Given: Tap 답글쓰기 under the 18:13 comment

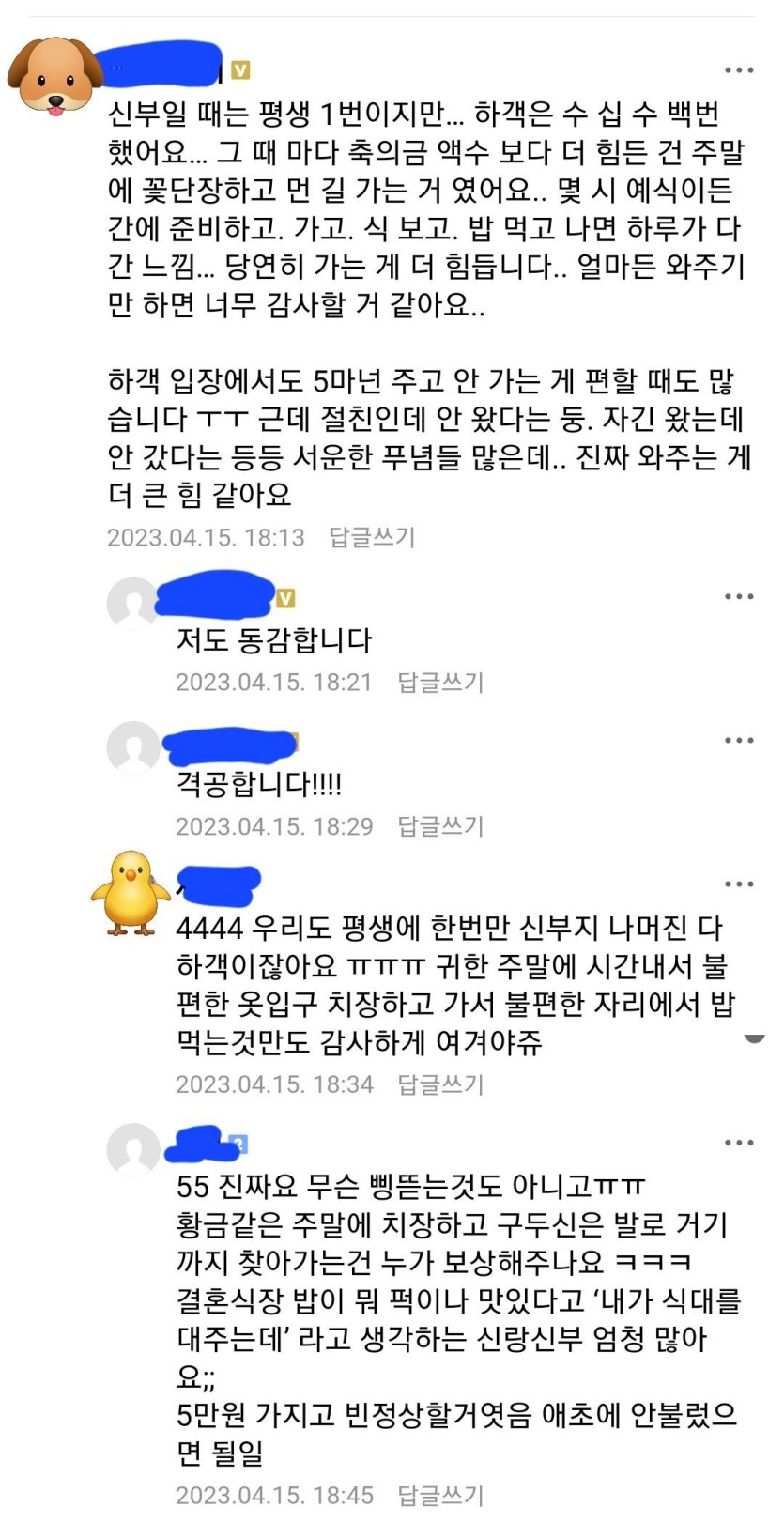Looking at the screenshot, I should pos(372,537).
